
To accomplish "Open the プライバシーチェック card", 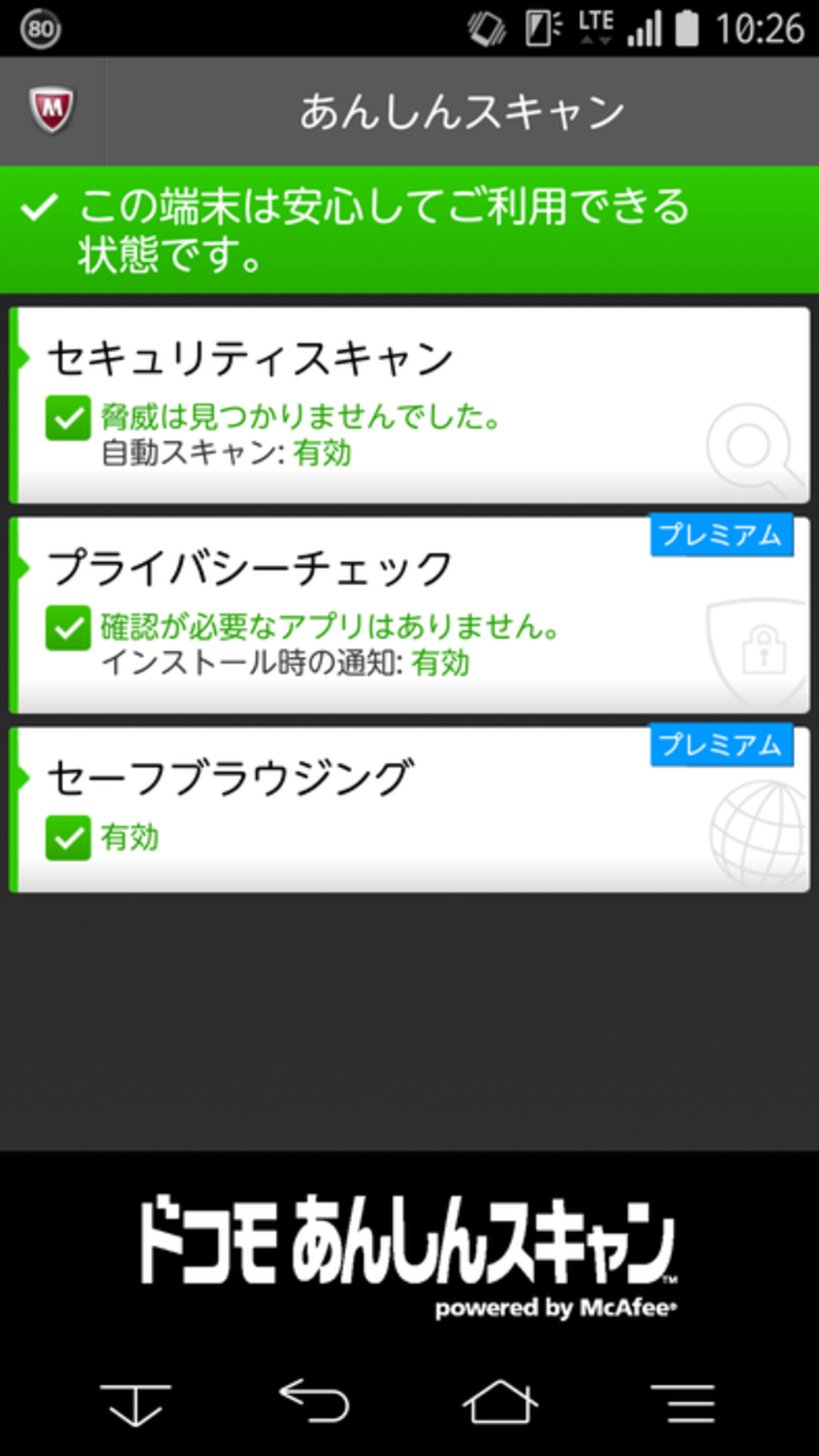I will (409, 615).
